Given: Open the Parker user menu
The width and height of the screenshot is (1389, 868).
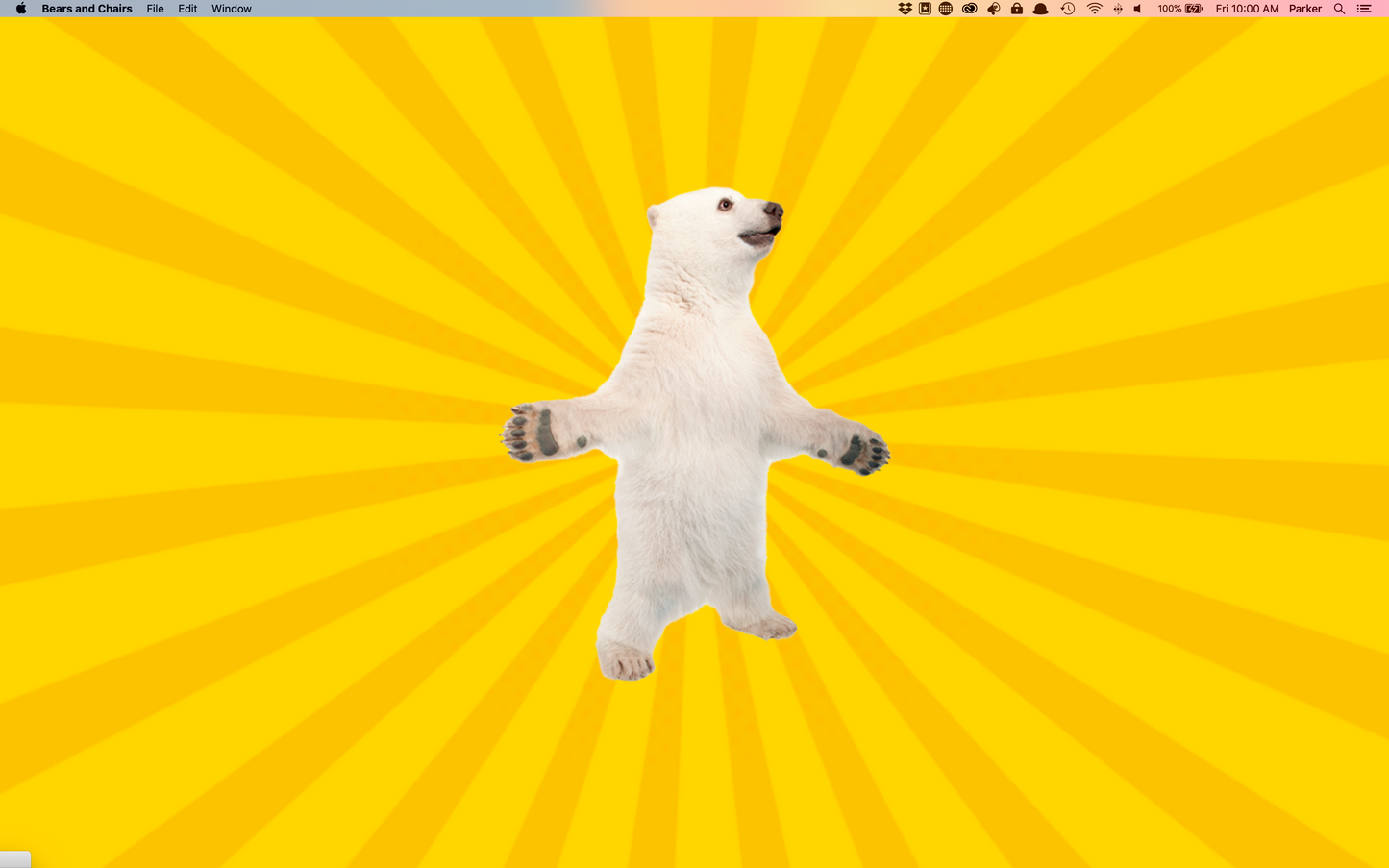Looking at the screenshot, I should [1304, 9].
